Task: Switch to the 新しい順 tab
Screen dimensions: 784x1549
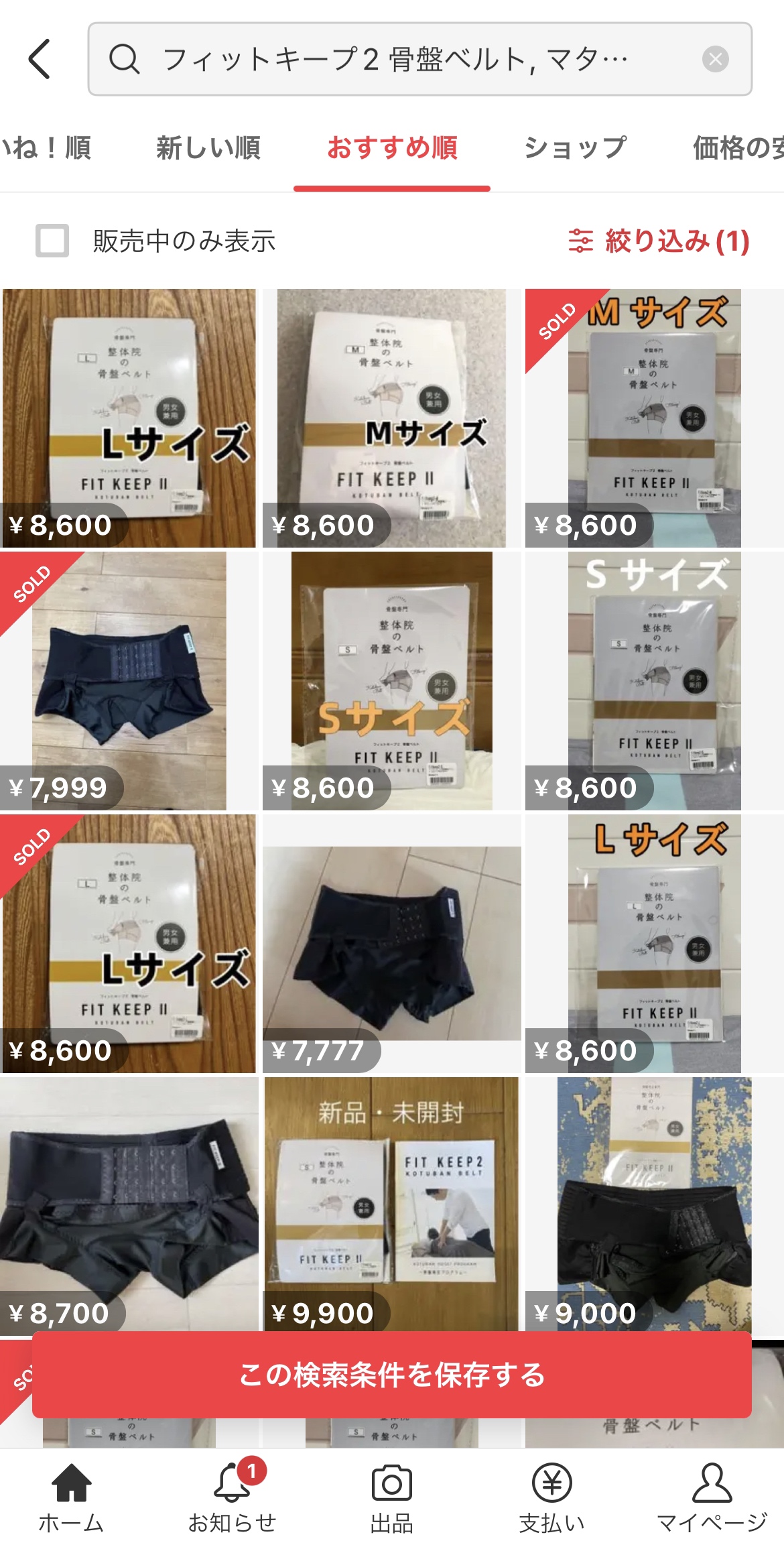Action: tap(208, 147)
